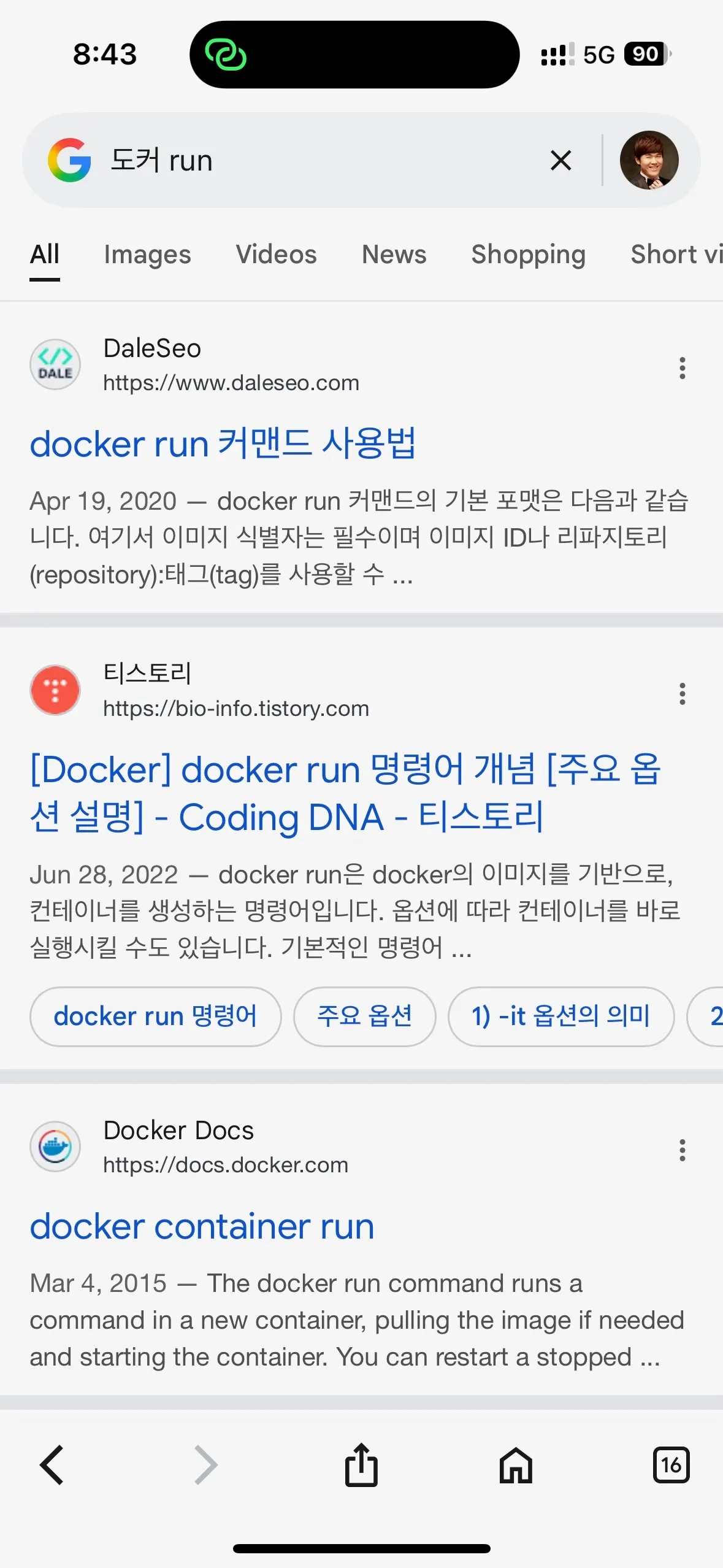The image size is (723, 1568).
Task: Show all open tabs via tab counter
Action: tap(671, 1466)
